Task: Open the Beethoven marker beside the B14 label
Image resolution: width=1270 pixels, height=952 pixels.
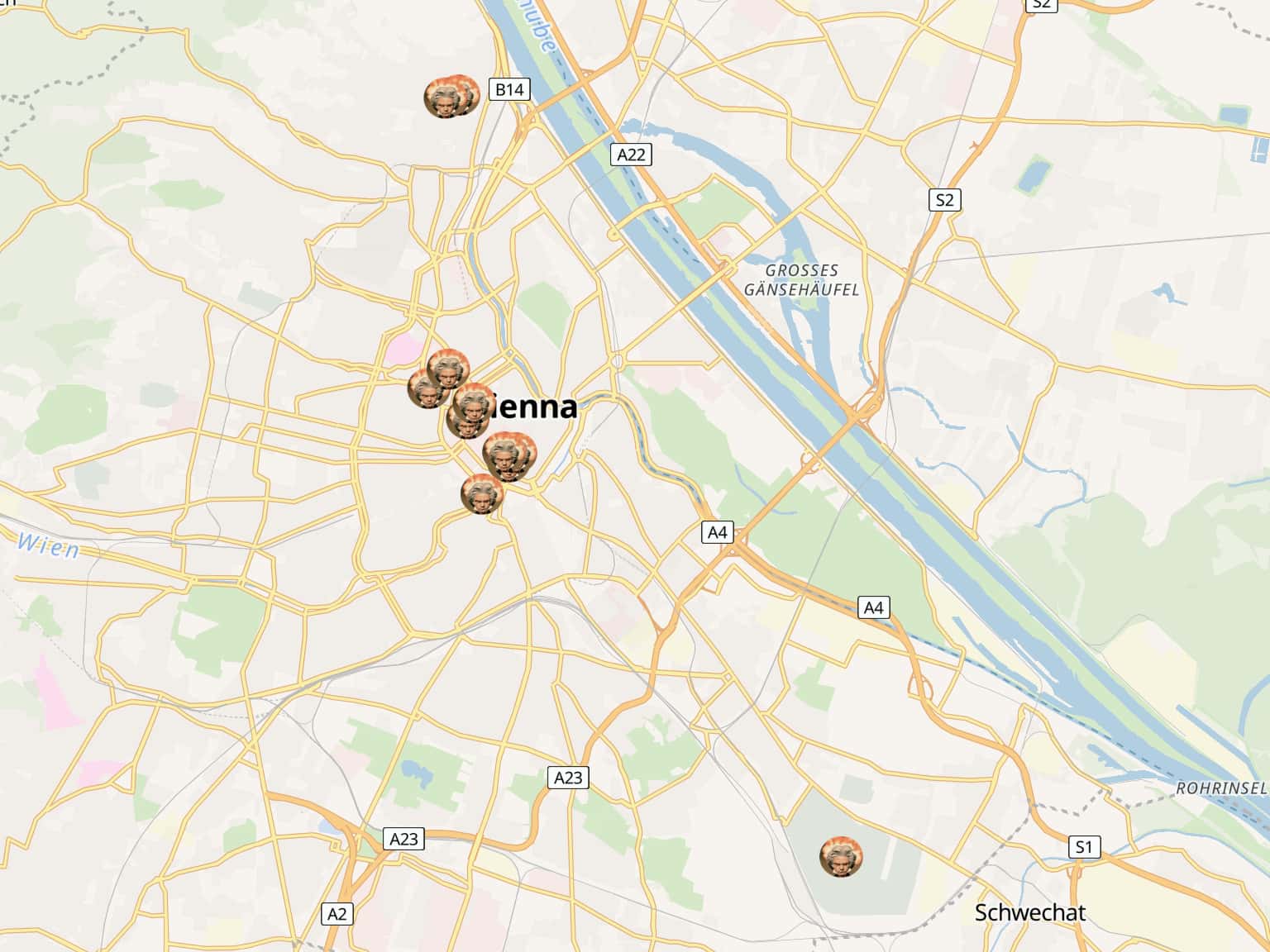Action: pyautogui.click(x=445, y=98)
